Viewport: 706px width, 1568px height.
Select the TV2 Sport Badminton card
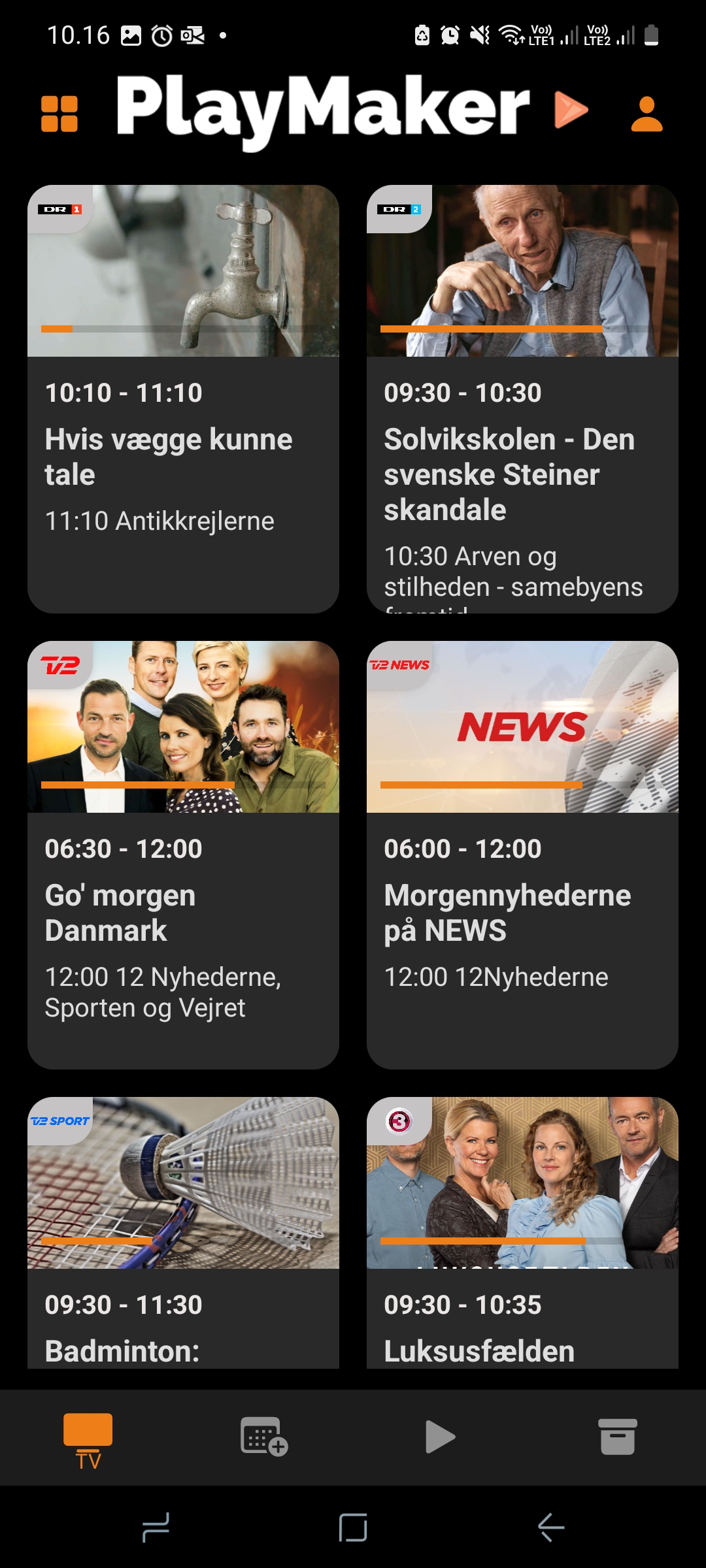(x=183, y=1232)
